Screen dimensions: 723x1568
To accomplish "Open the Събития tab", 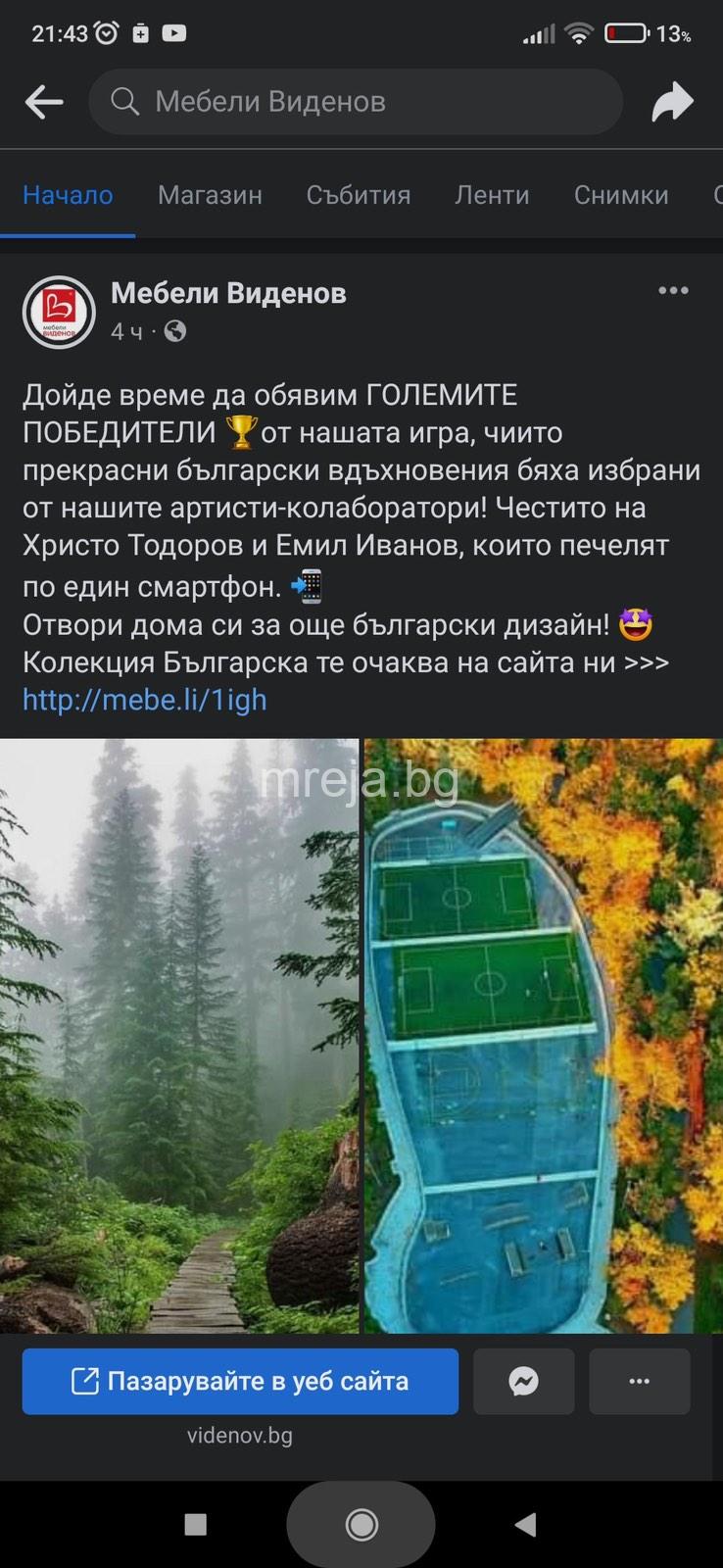I will pyautogui.click(x=358, y=195).
